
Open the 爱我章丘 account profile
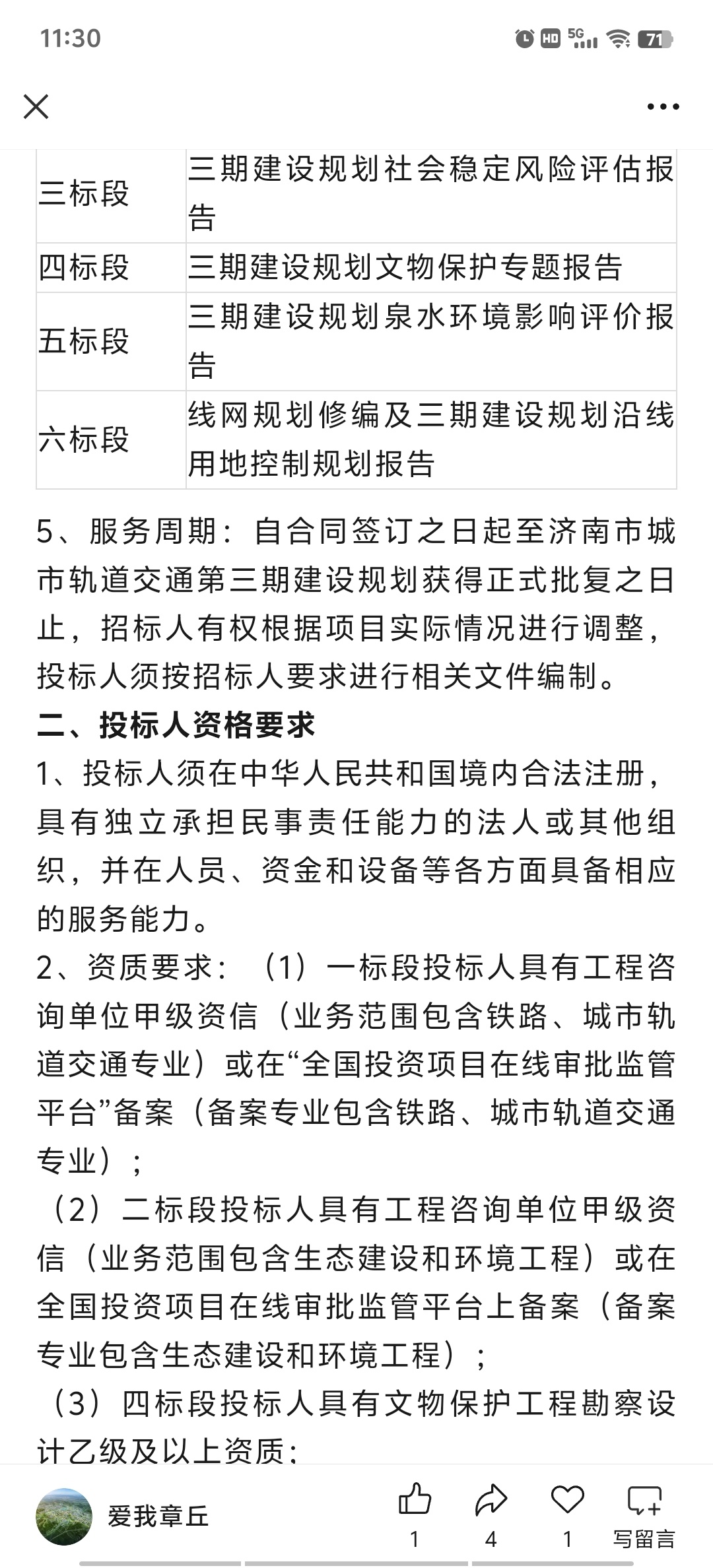coord(122,1516)
